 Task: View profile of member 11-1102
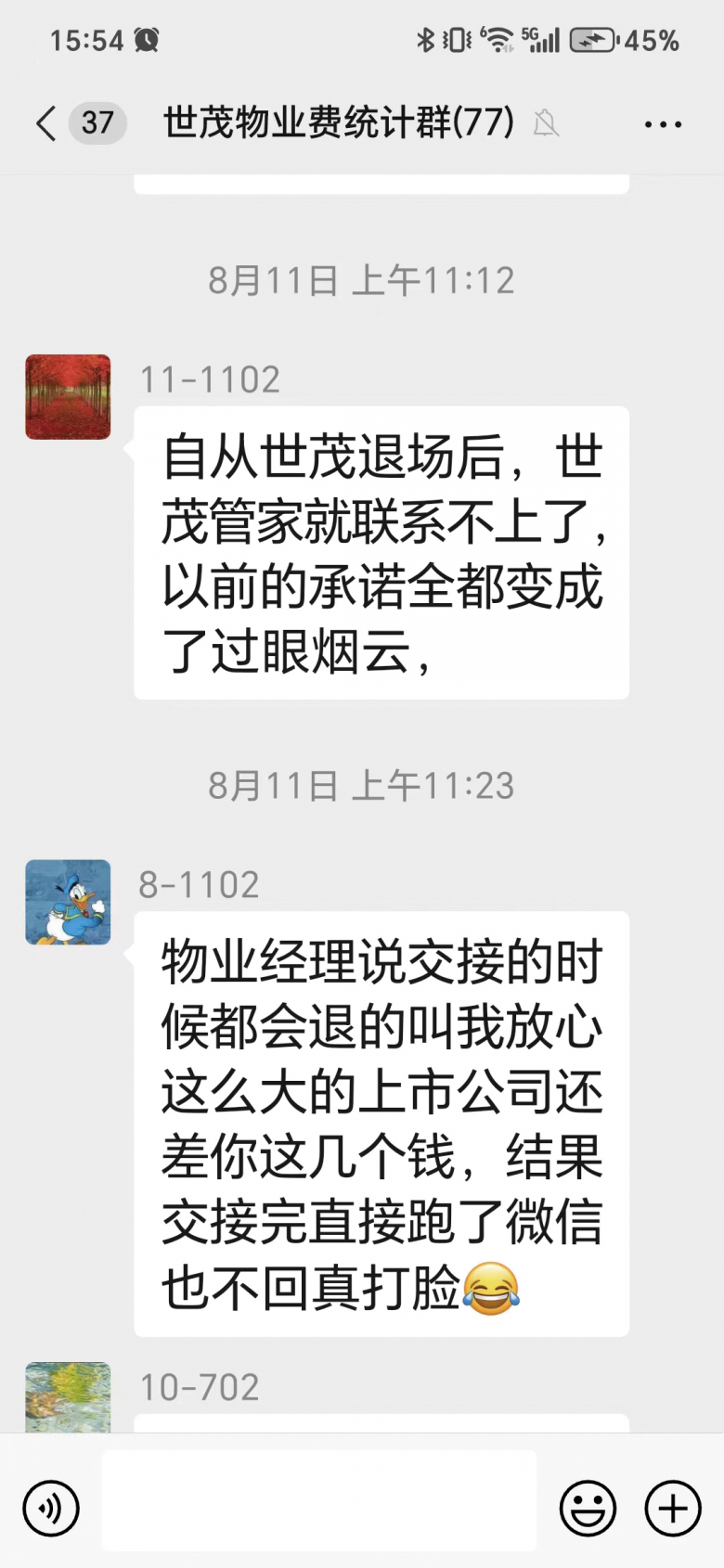point(68,397)
